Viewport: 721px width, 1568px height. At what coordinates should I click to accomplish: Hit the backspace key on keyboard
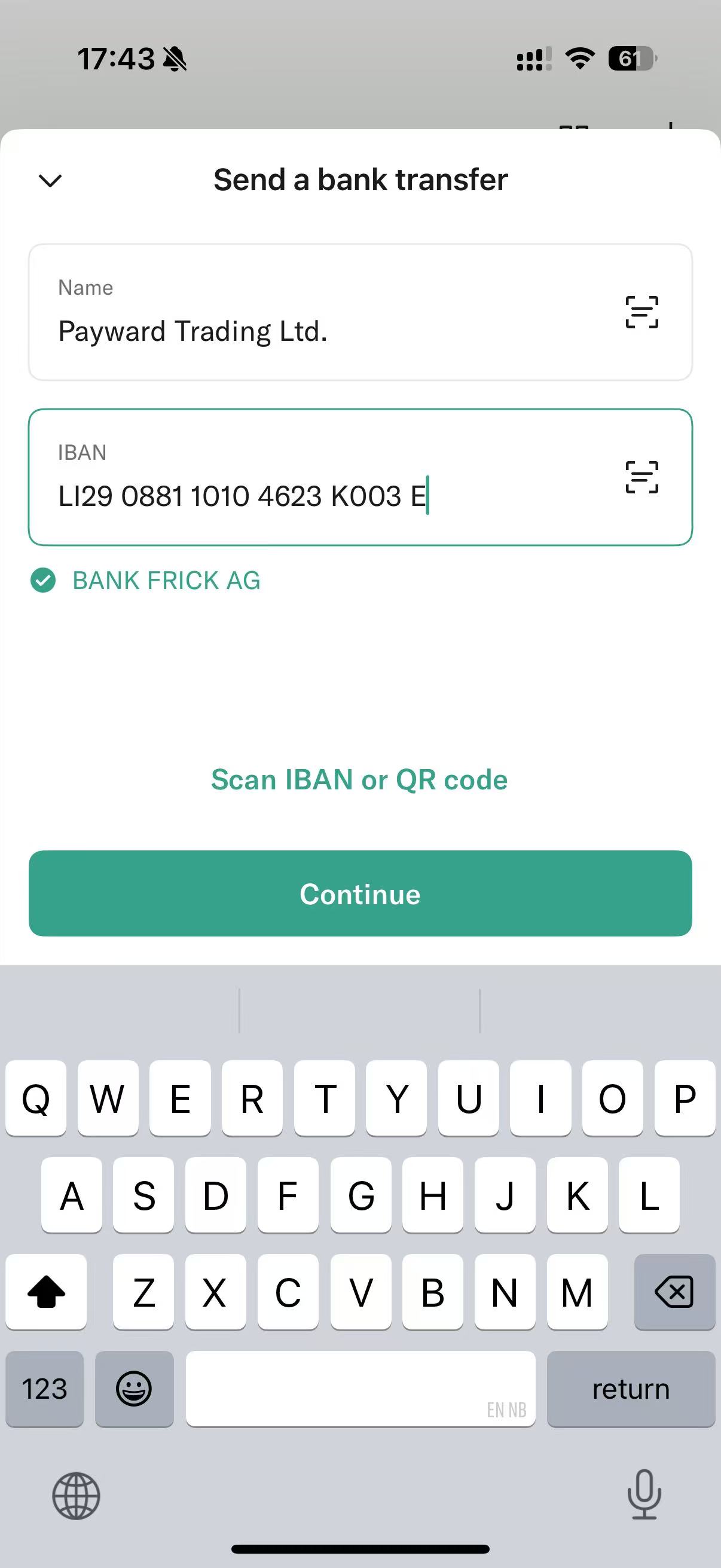point(674,1291)
